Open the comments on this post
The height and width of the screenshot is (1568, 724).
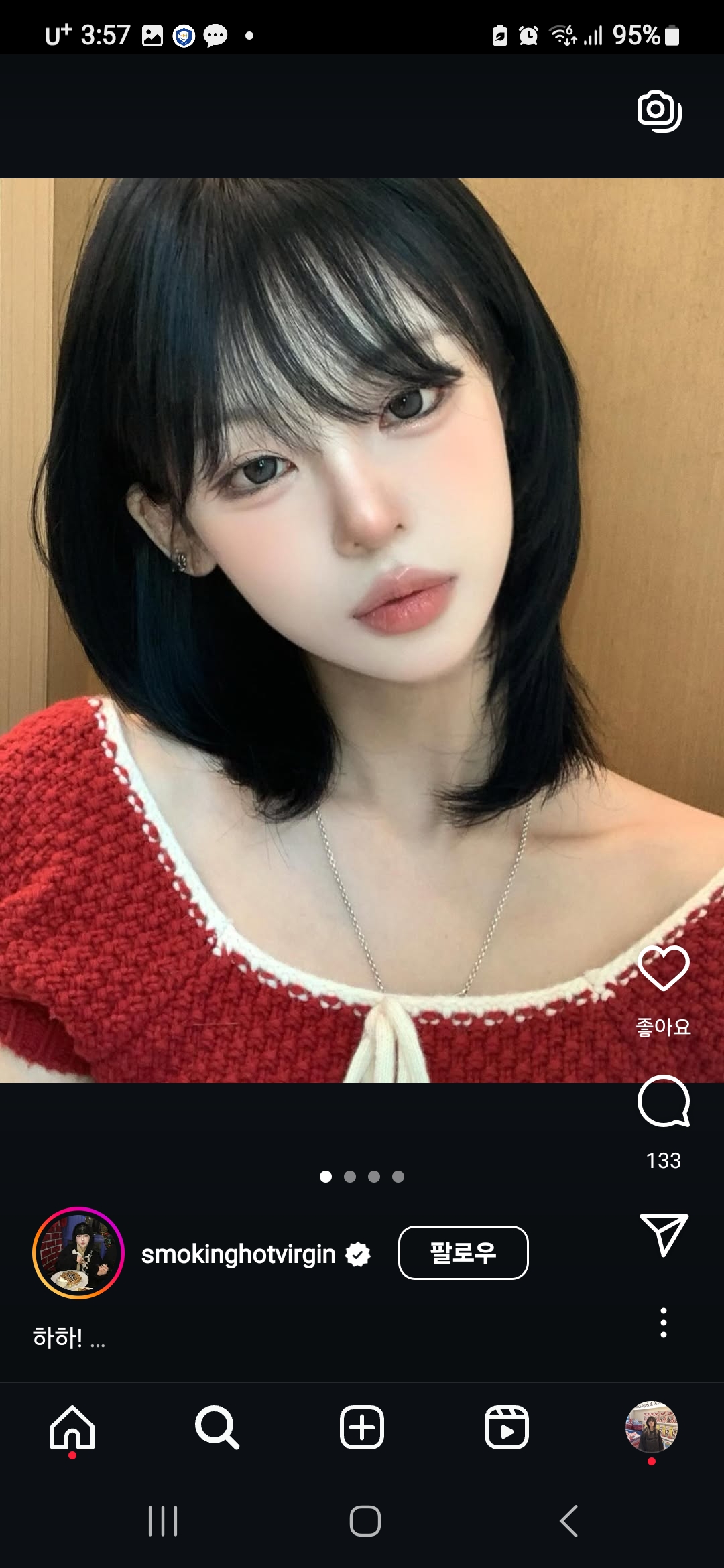(663, 1102)
